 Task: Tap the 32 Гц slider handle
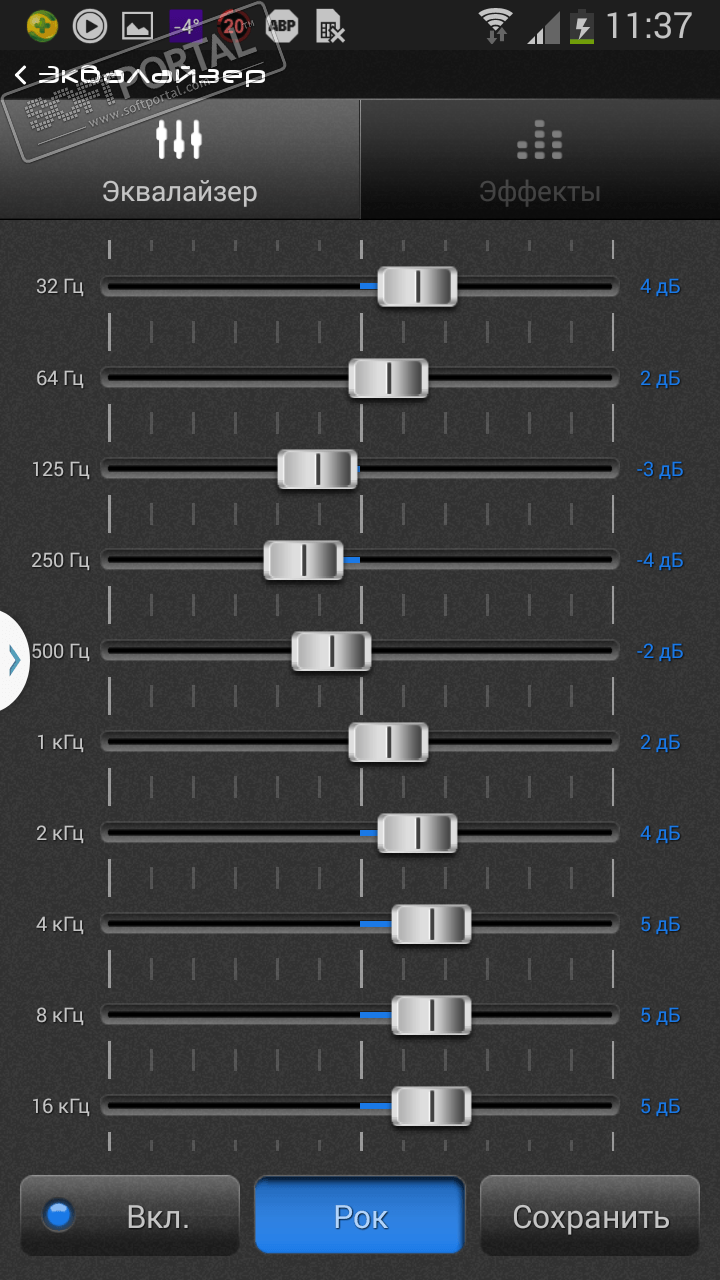(x=417, y=286)
